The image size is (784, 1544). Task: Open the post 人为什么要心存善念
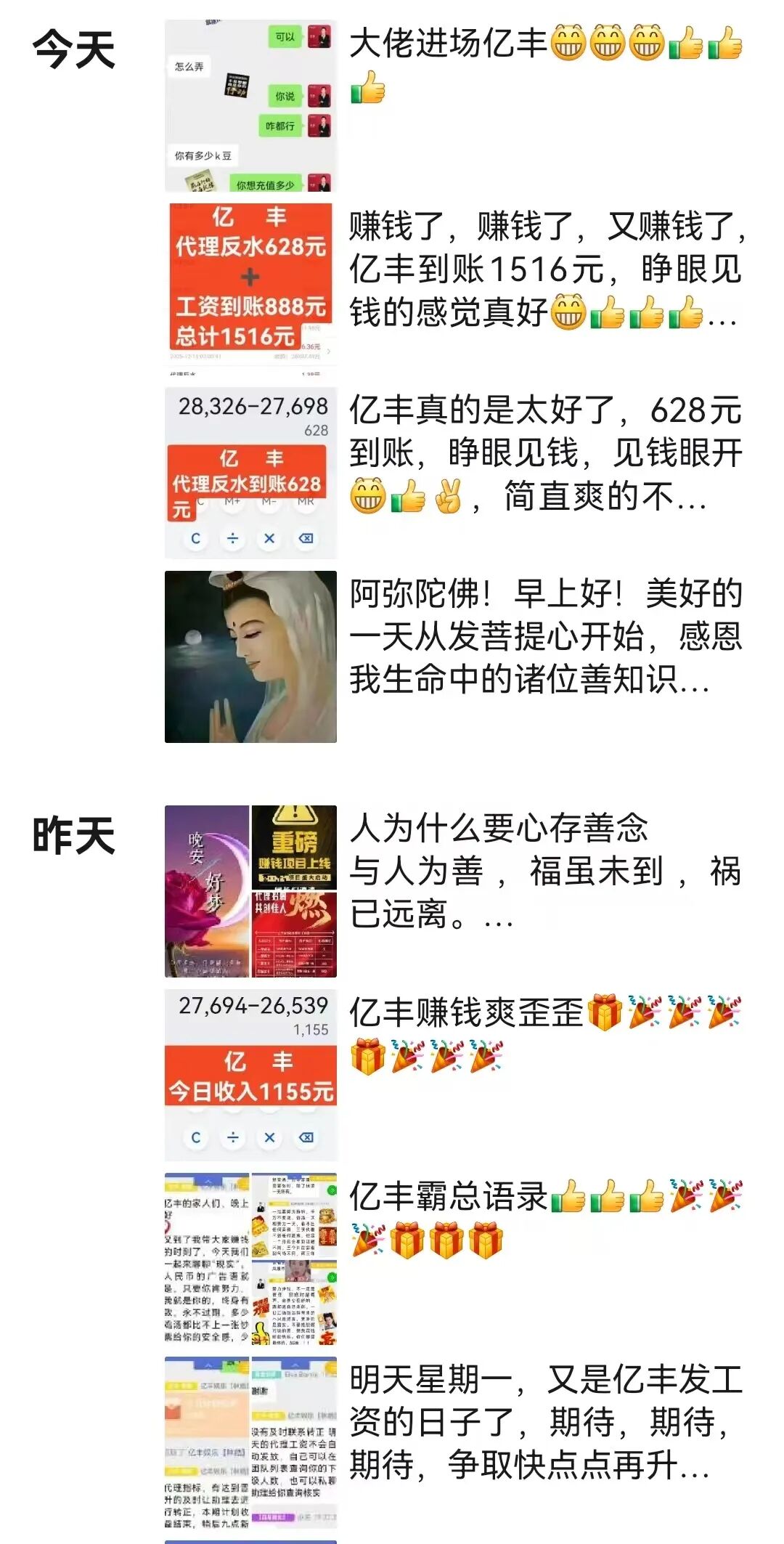(x=544, y=871)
